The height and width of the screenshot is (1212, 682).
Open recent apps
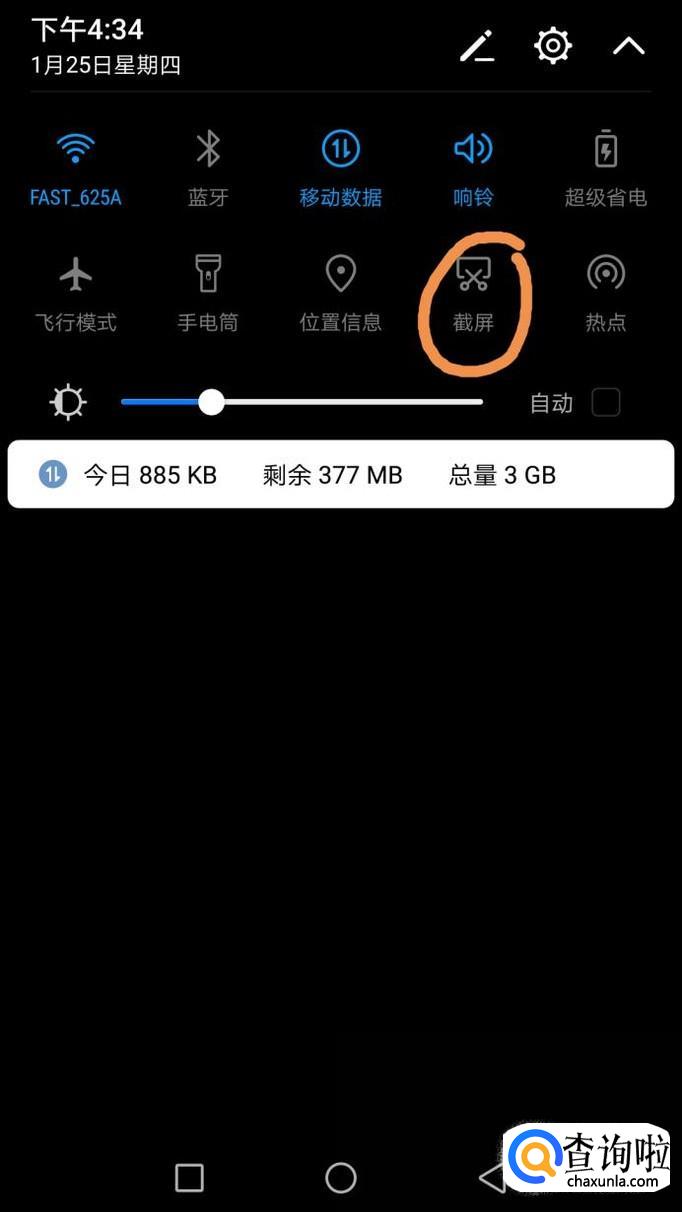[189, 1178]
